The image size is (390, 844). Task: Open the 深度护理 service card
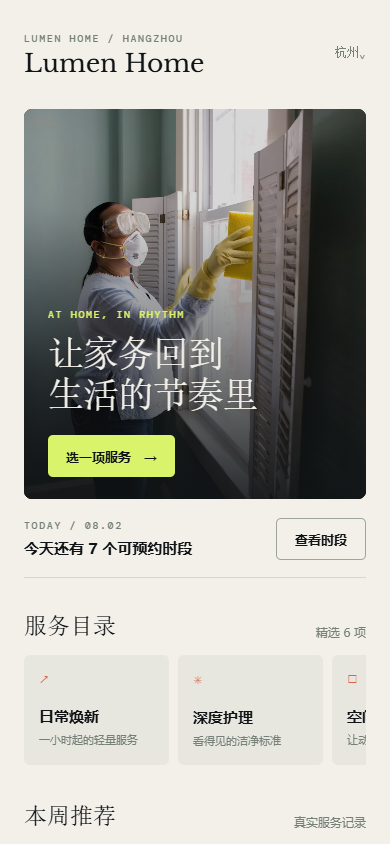[x=250, y=710]
